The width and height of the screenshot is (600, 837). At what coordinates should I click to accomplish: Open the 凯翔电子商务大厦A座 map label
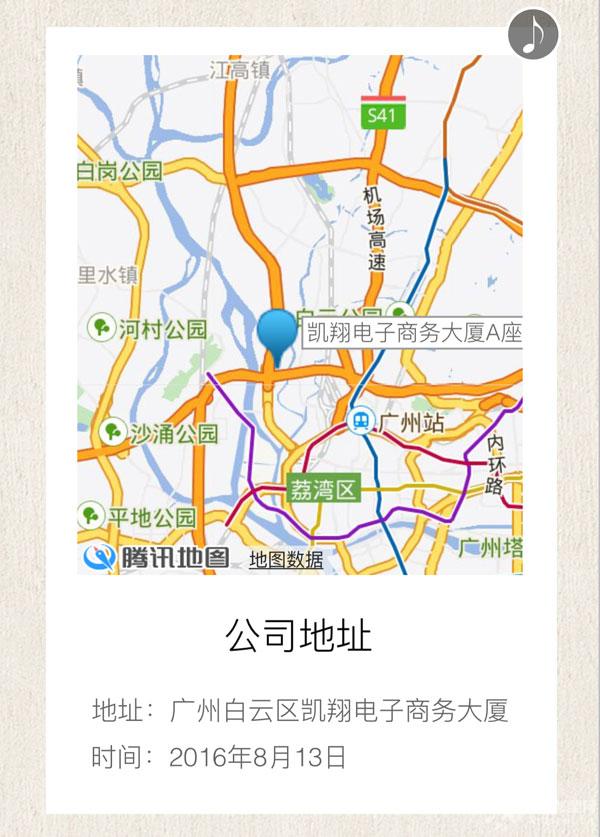pos(412,332)
